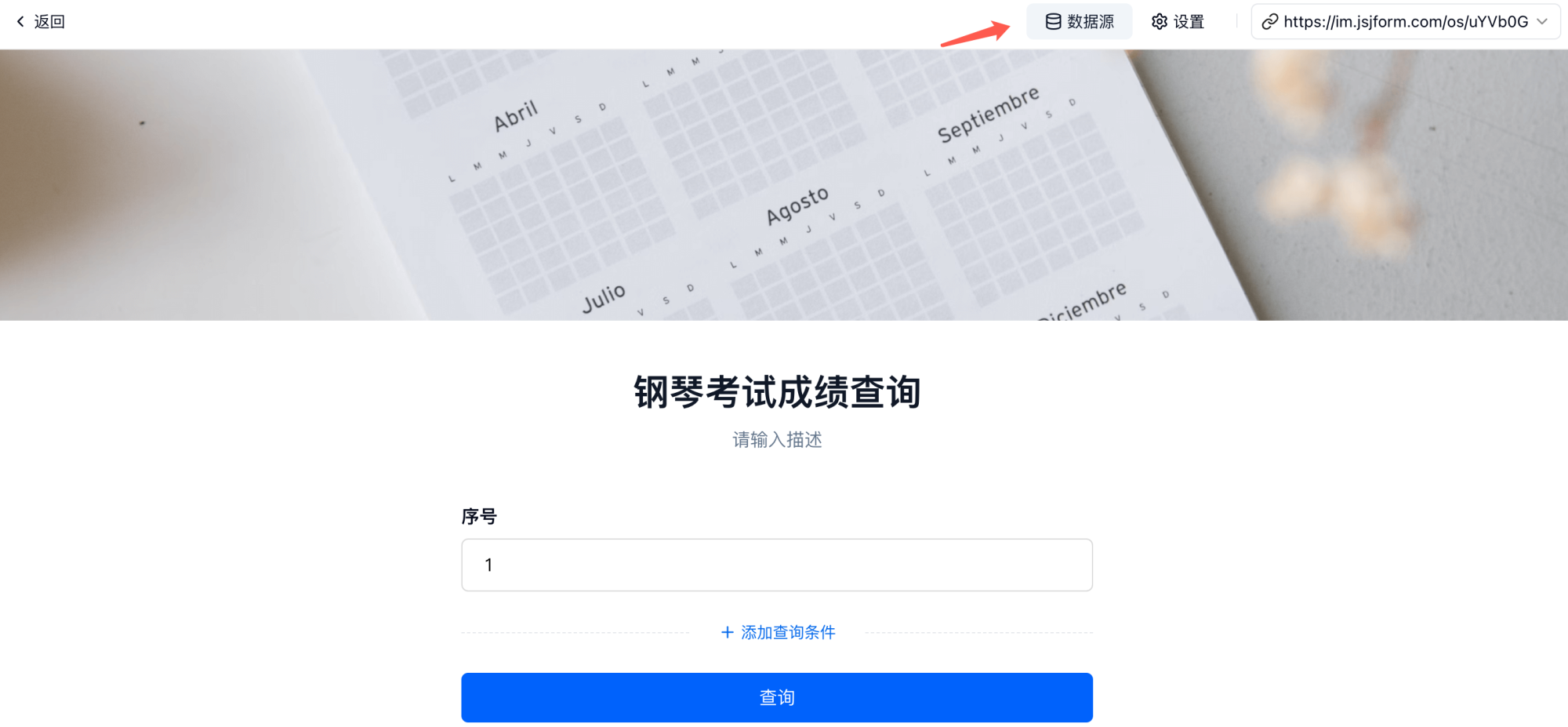Tap the blue 查询 button
The width and height of the screenshot is (1568, 727).
[776, 697]
